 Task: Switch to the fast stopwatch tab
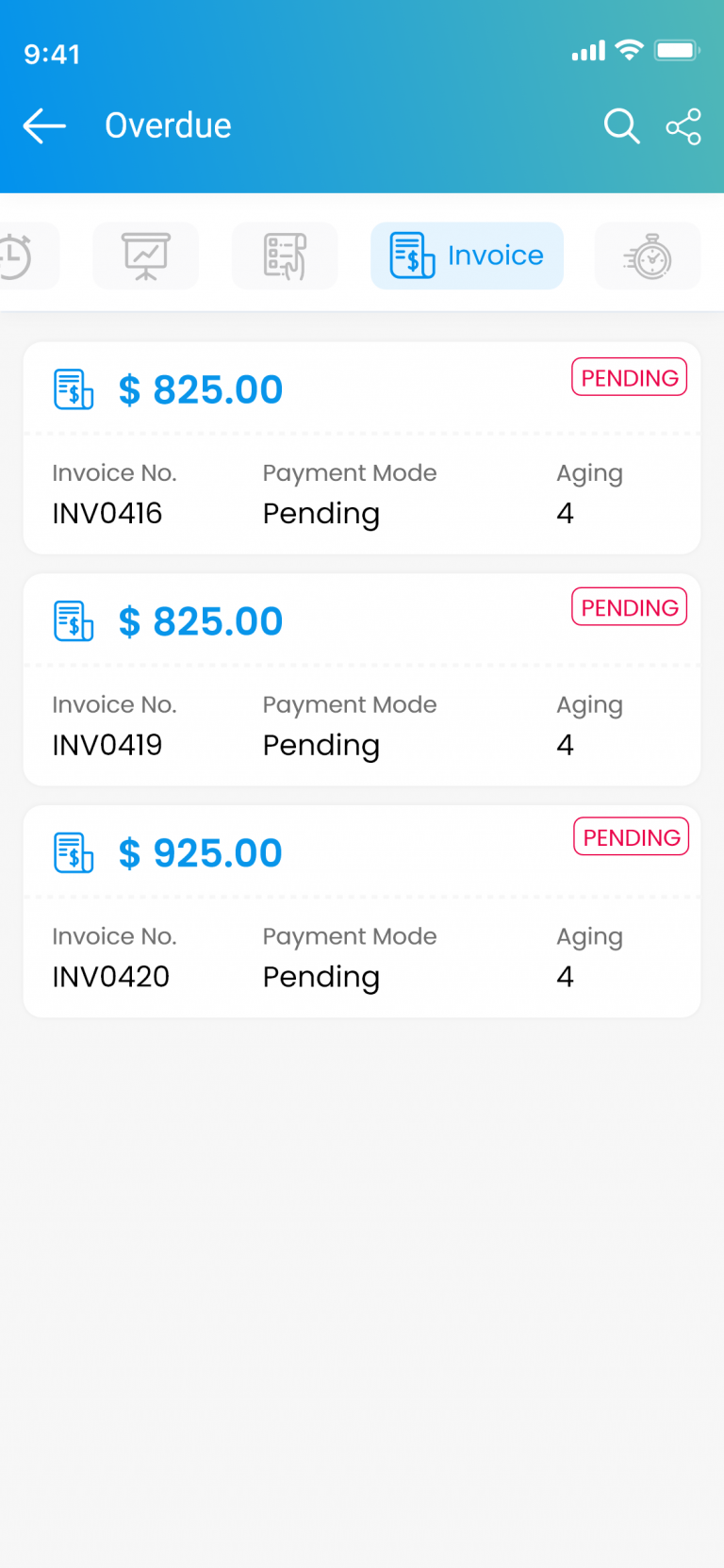point(648,256)
